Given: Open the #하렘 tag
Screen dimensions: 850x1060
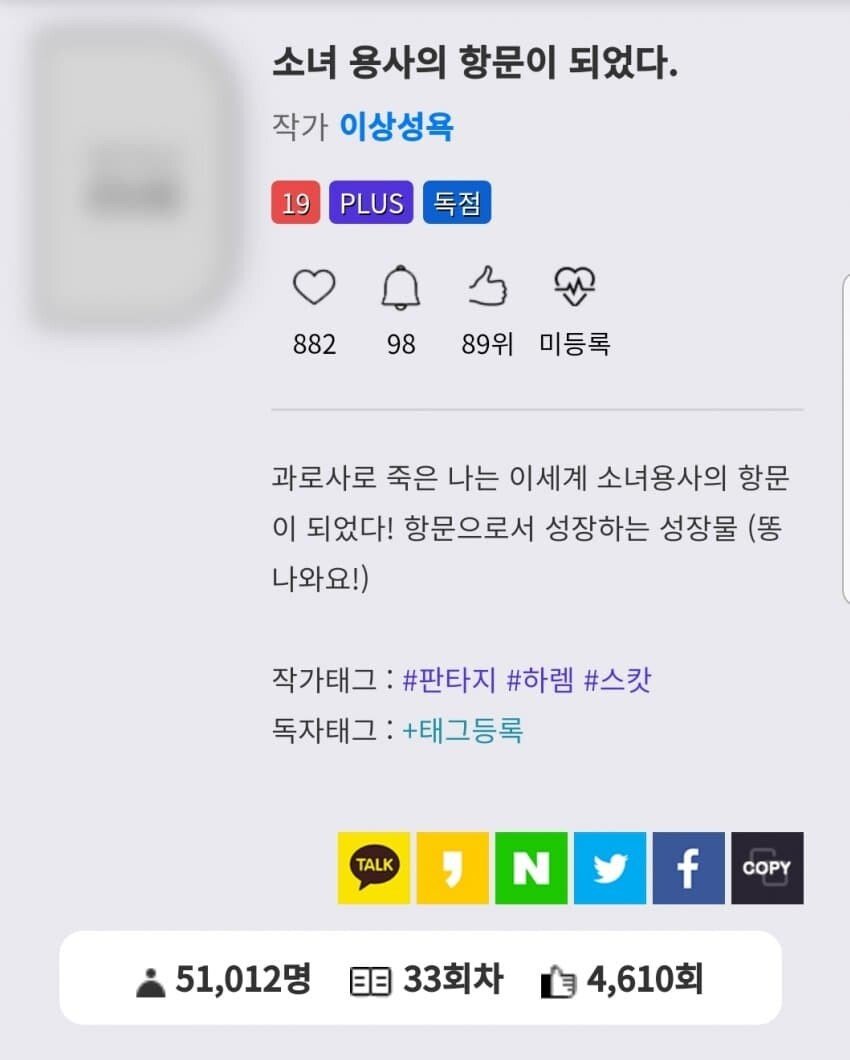Looking at the screenshot, I should point(539,681).
